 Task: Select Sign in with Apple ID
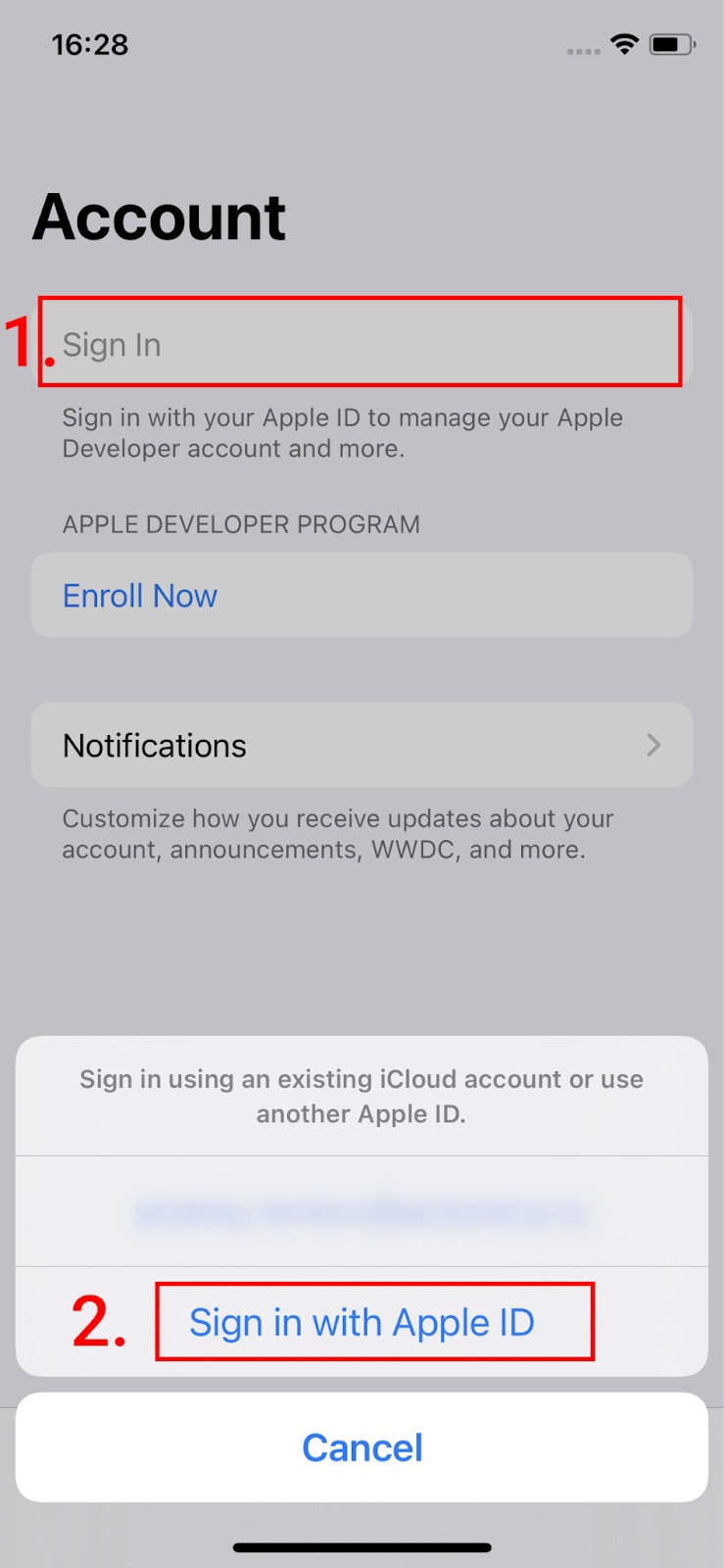(x=362, y=1322)
